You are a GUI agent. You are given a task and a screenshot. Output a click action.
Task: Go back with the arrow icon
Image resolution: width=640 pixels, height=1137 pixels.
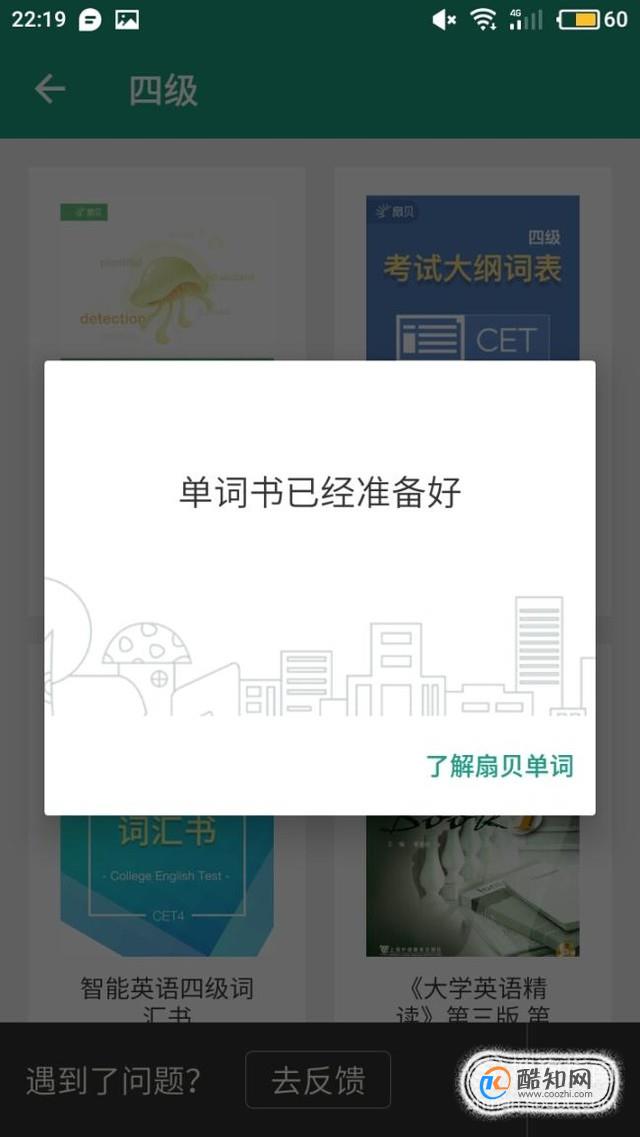50,90
